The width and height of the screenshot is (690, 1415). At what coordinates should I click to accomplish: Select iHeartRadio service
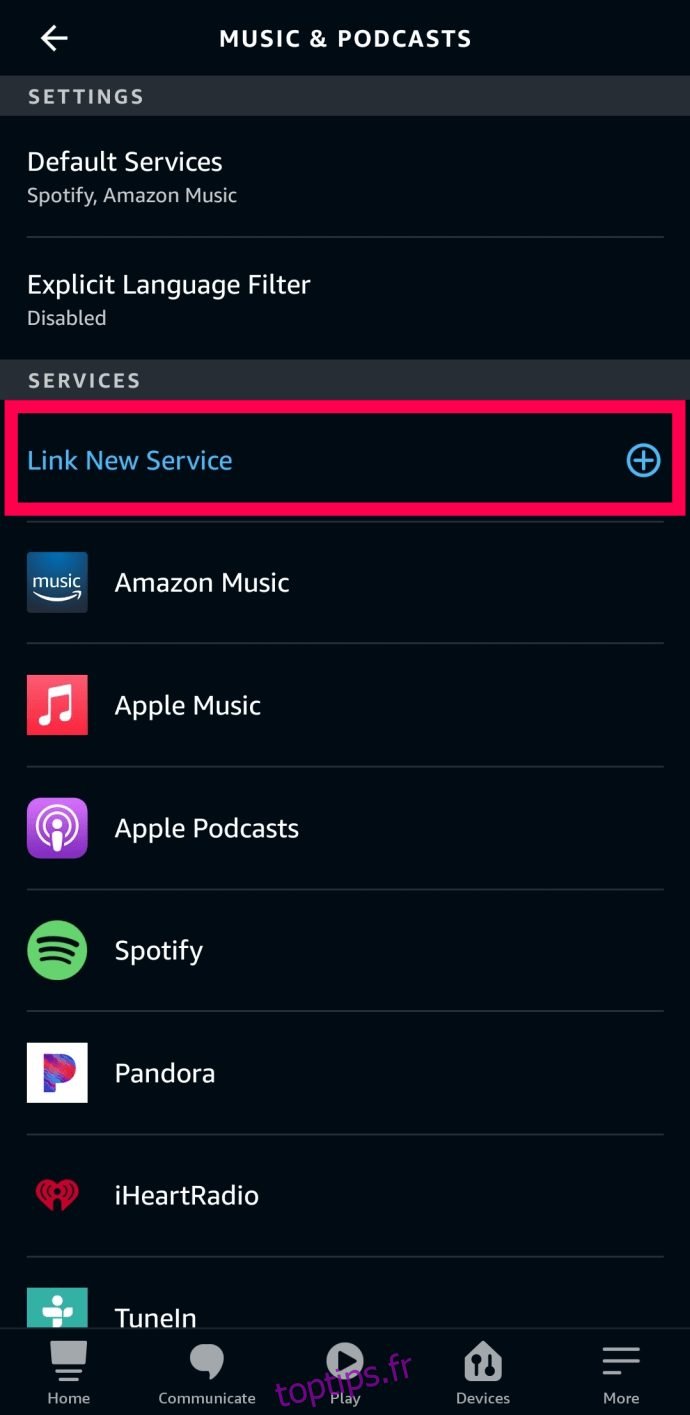coord(345,1195)
